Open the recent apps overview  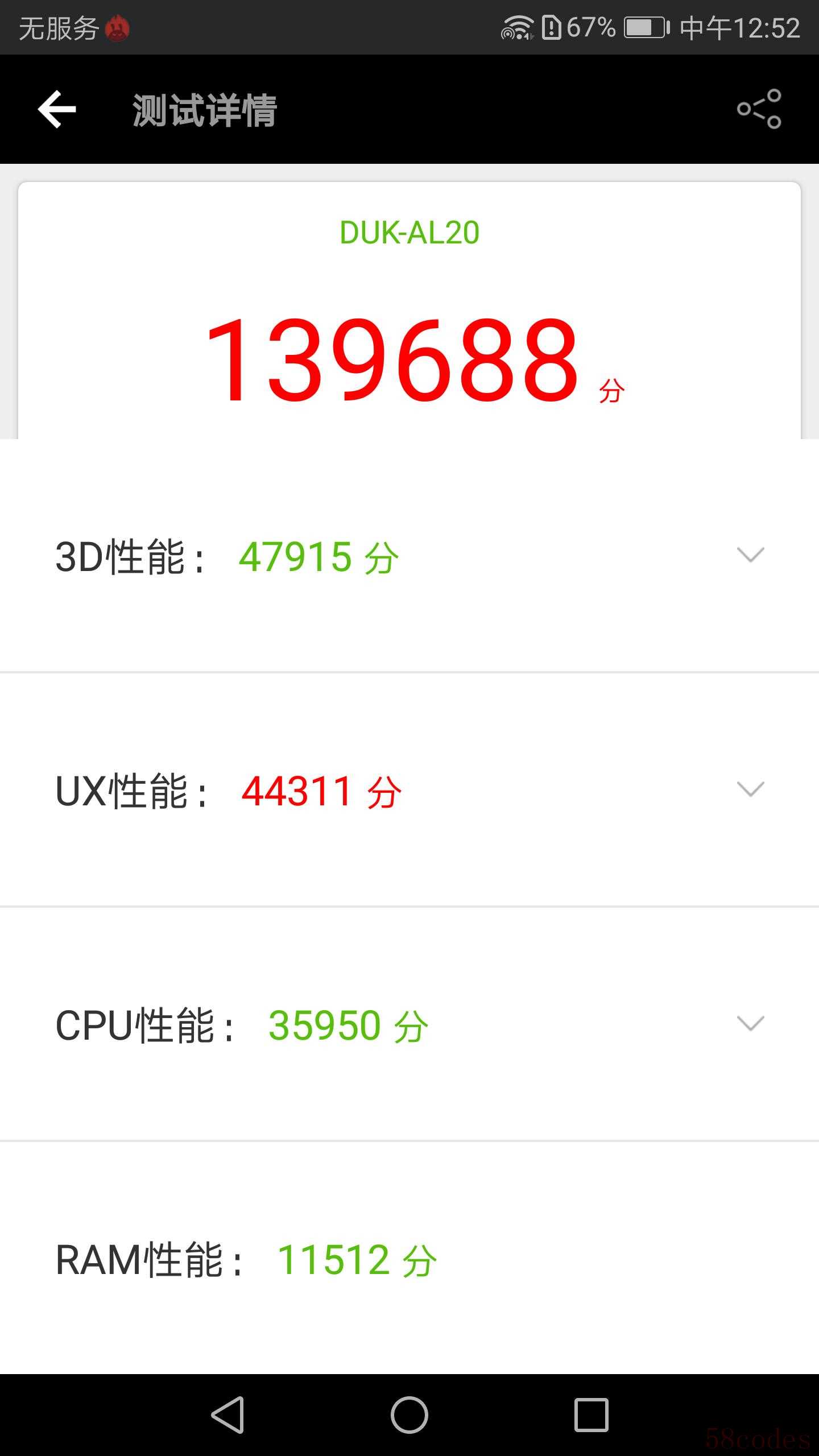point(591,1414)
